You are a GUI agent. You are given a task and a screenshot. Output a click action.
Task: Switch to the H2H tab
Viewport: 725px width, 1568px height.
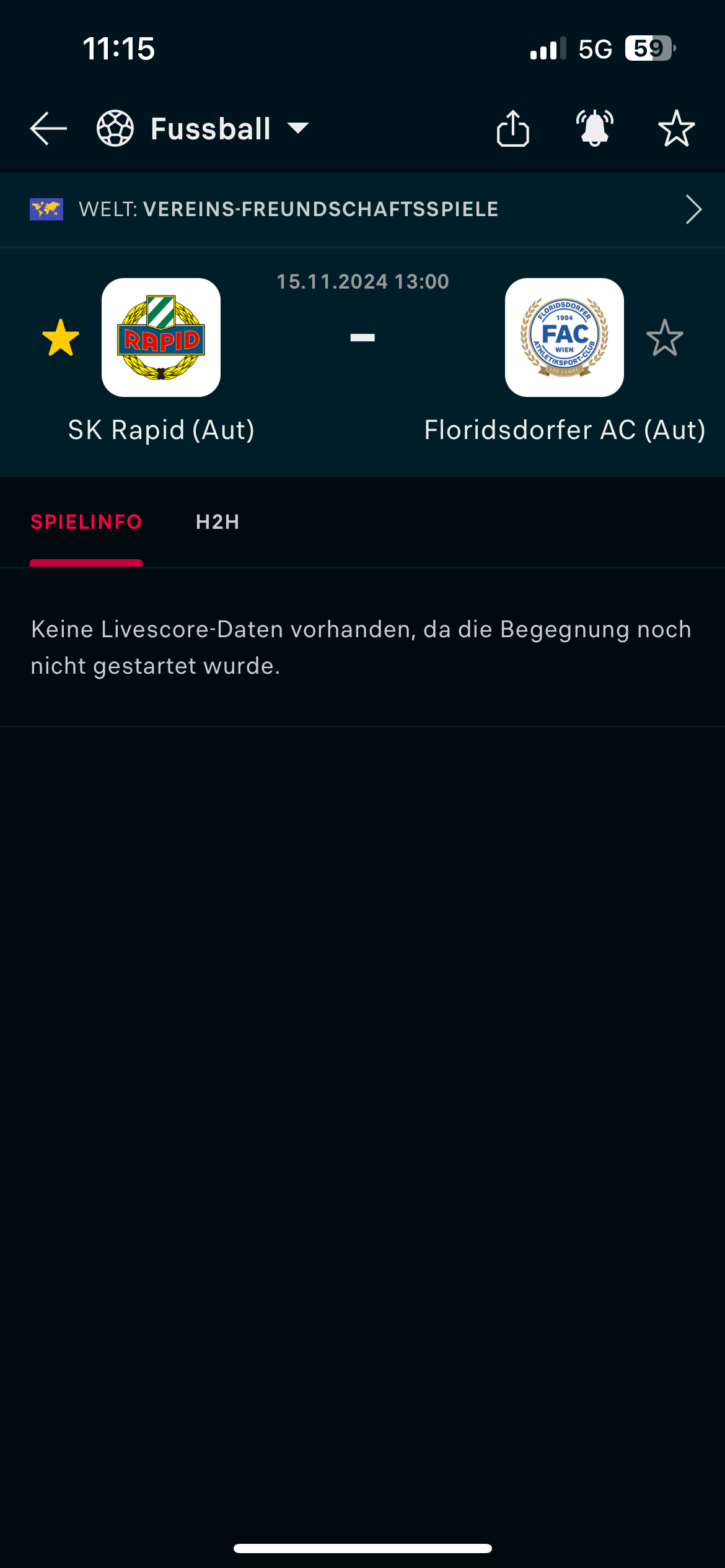coord(217,522)
